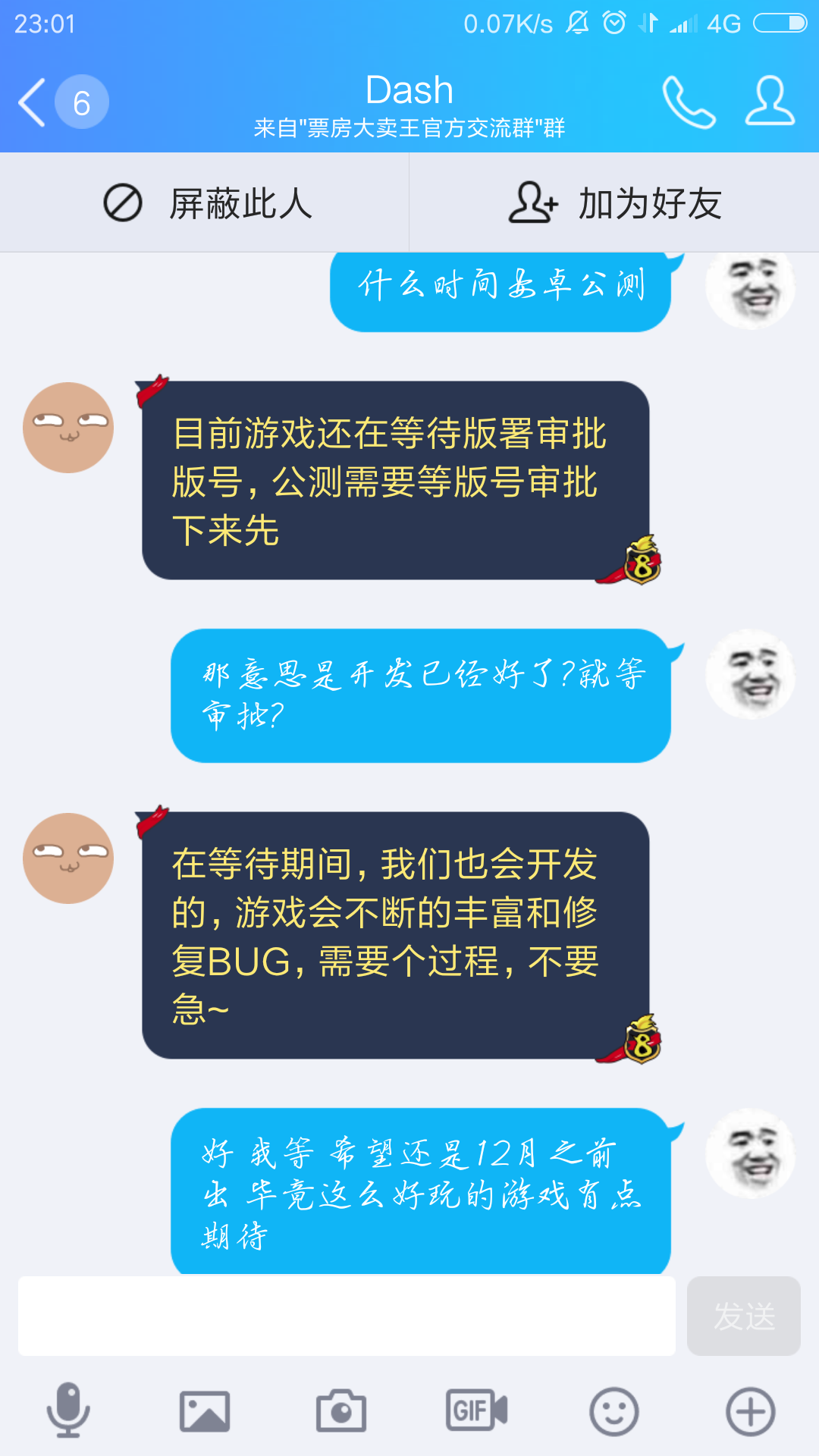Open the group 票房大卖王官方交流群 subtitle

coord(409,127)
